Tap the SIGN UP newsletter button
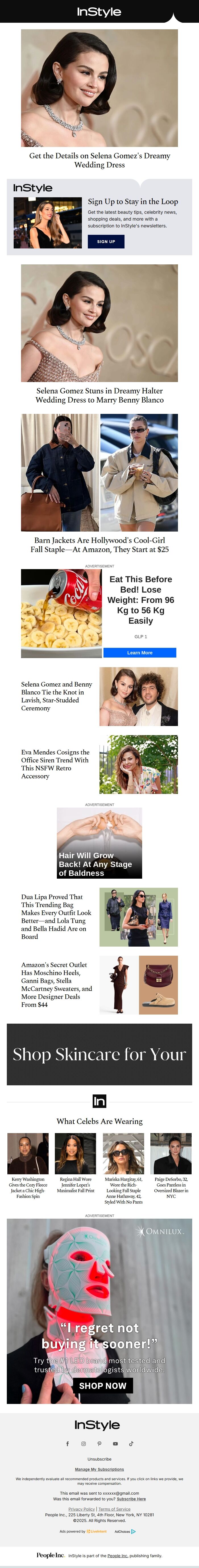 (x=106, y=242)
